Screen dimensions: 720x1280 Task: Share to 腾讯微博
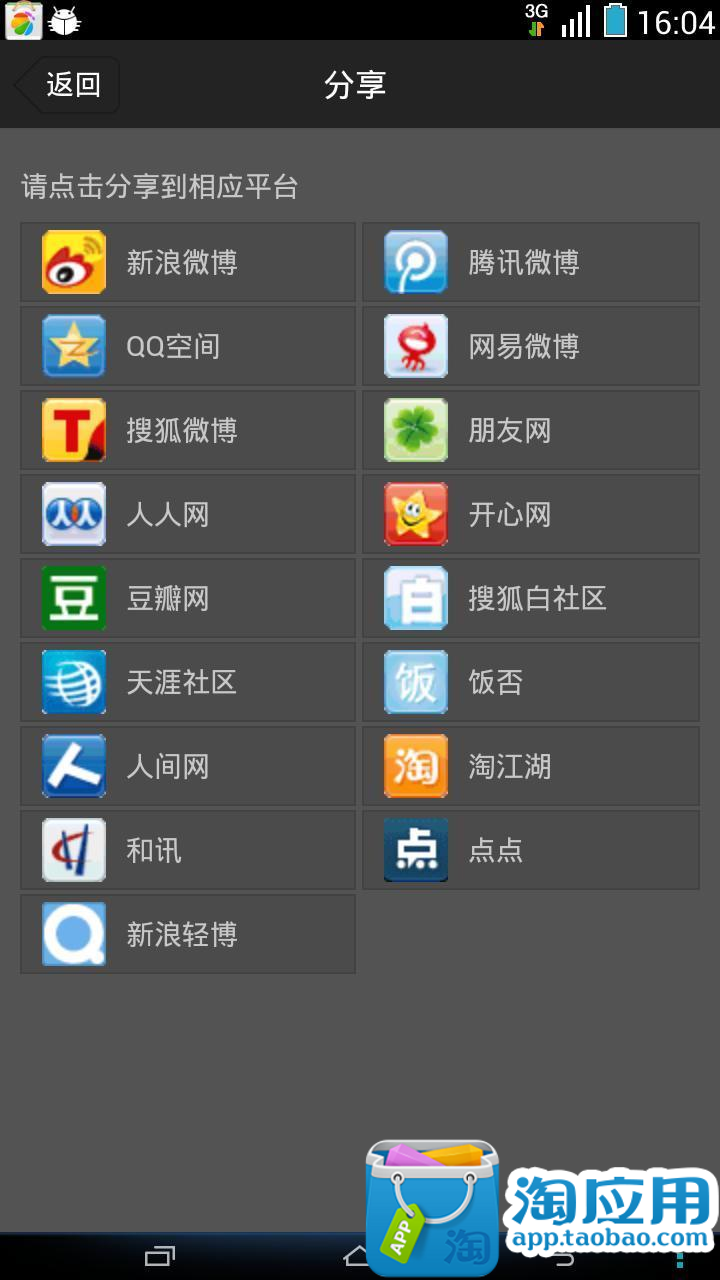(x=531, y=262)
